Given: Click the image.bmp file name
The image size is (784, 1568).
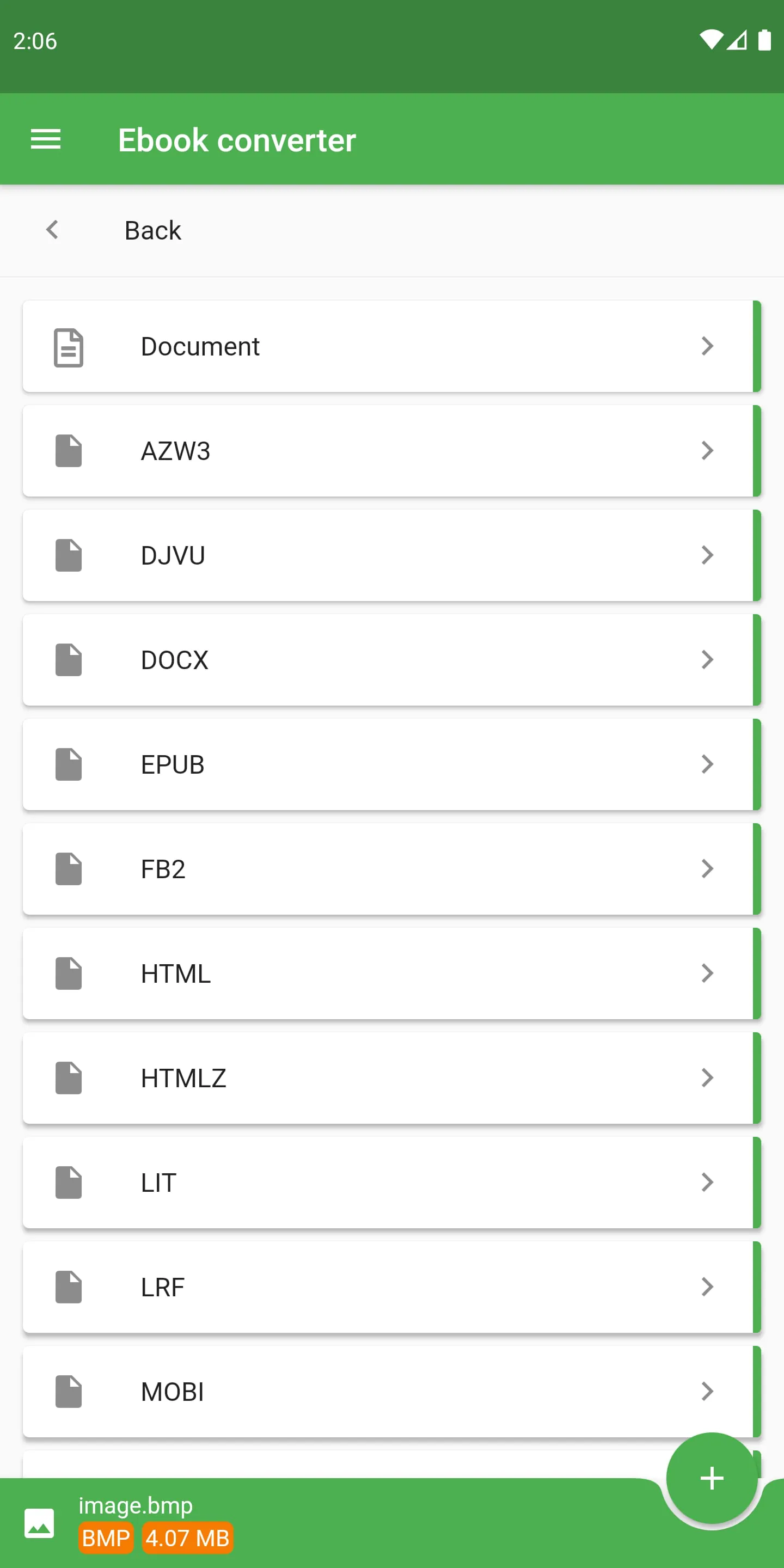Looking at the screenshot, I should (135, 1504).
